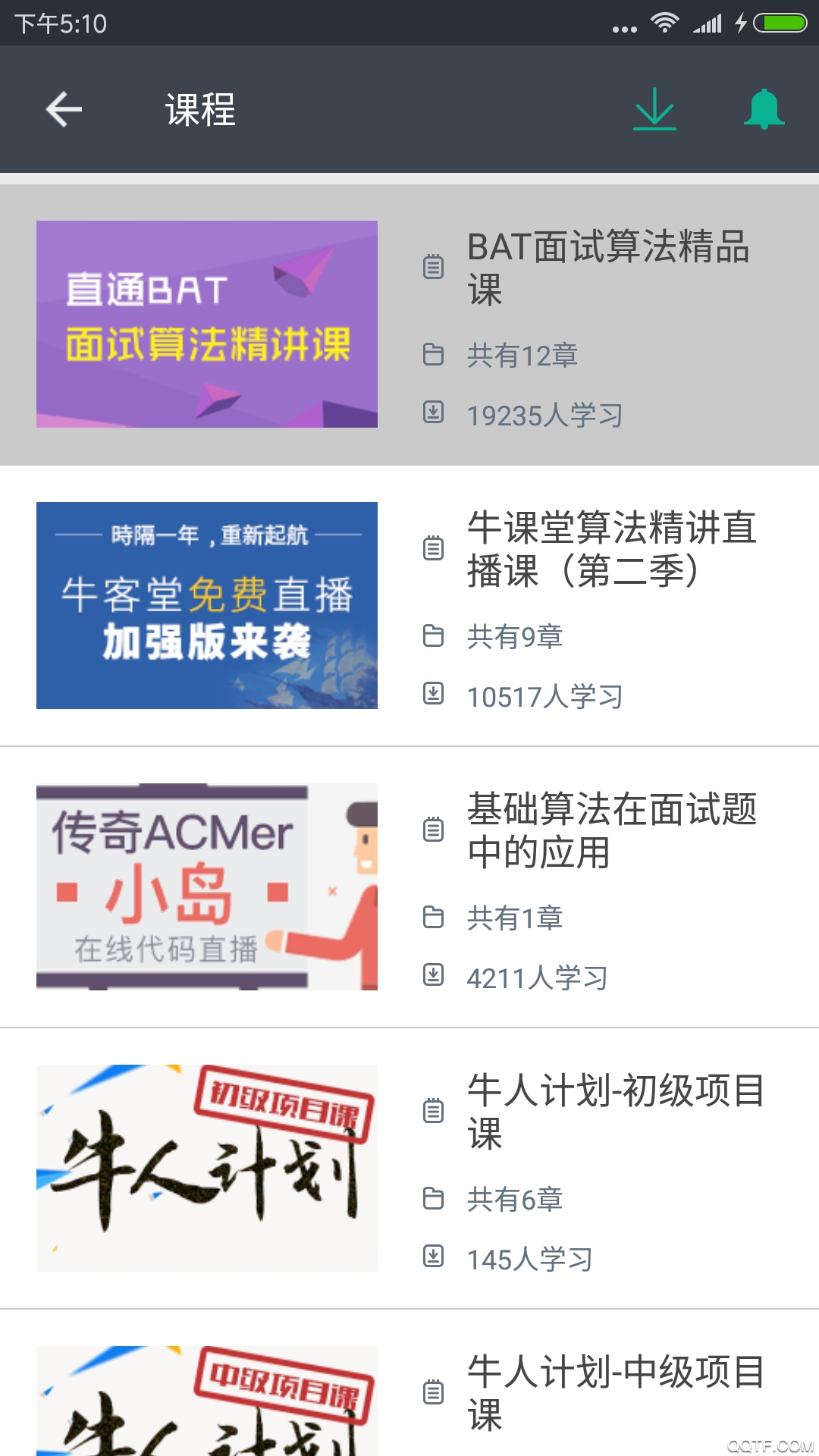
Task: Click the folder icon next to 共有12章
Action: pyautogui.click(x=434, y=356)
